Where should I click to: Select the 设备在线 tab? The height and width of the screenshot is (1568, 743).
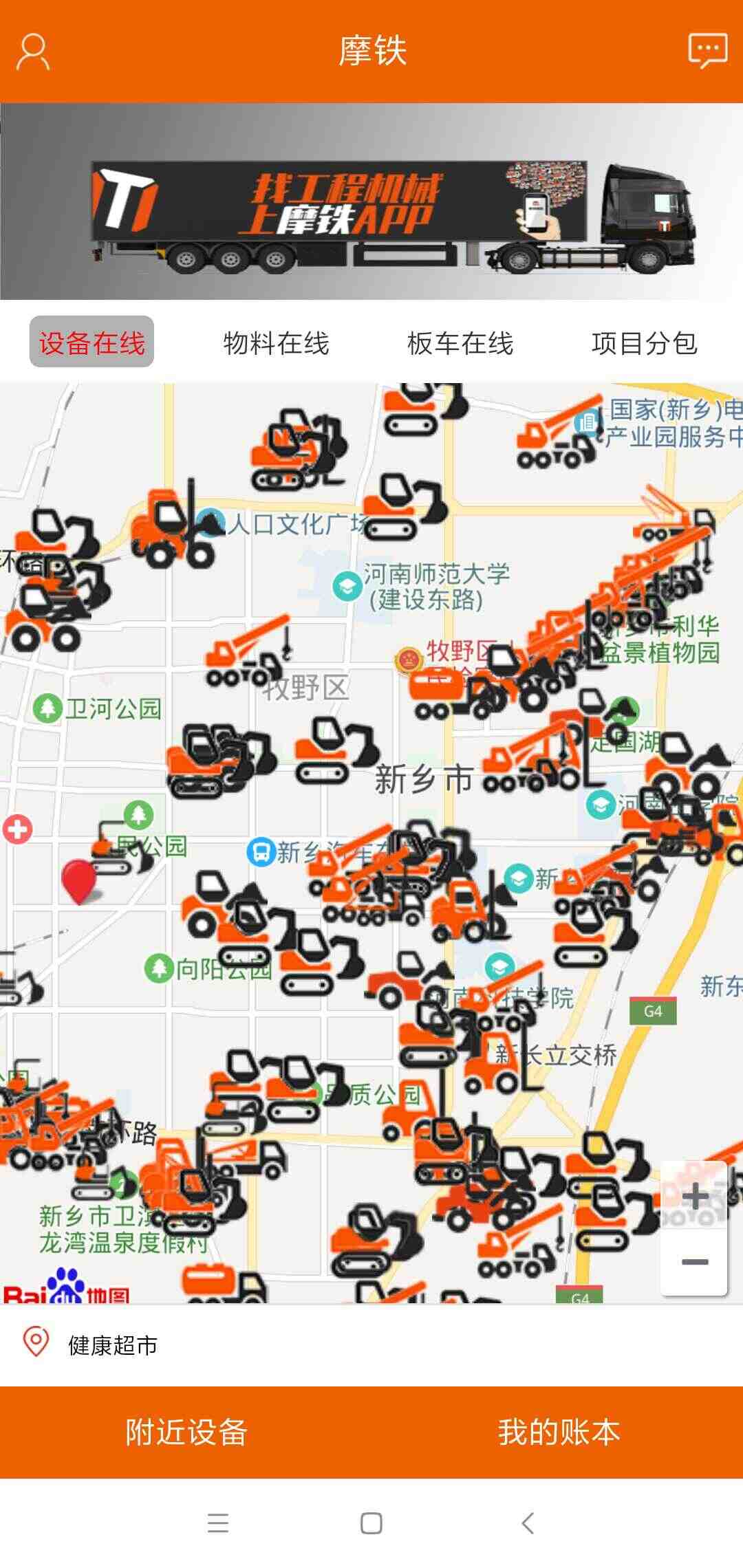(91, 342)
